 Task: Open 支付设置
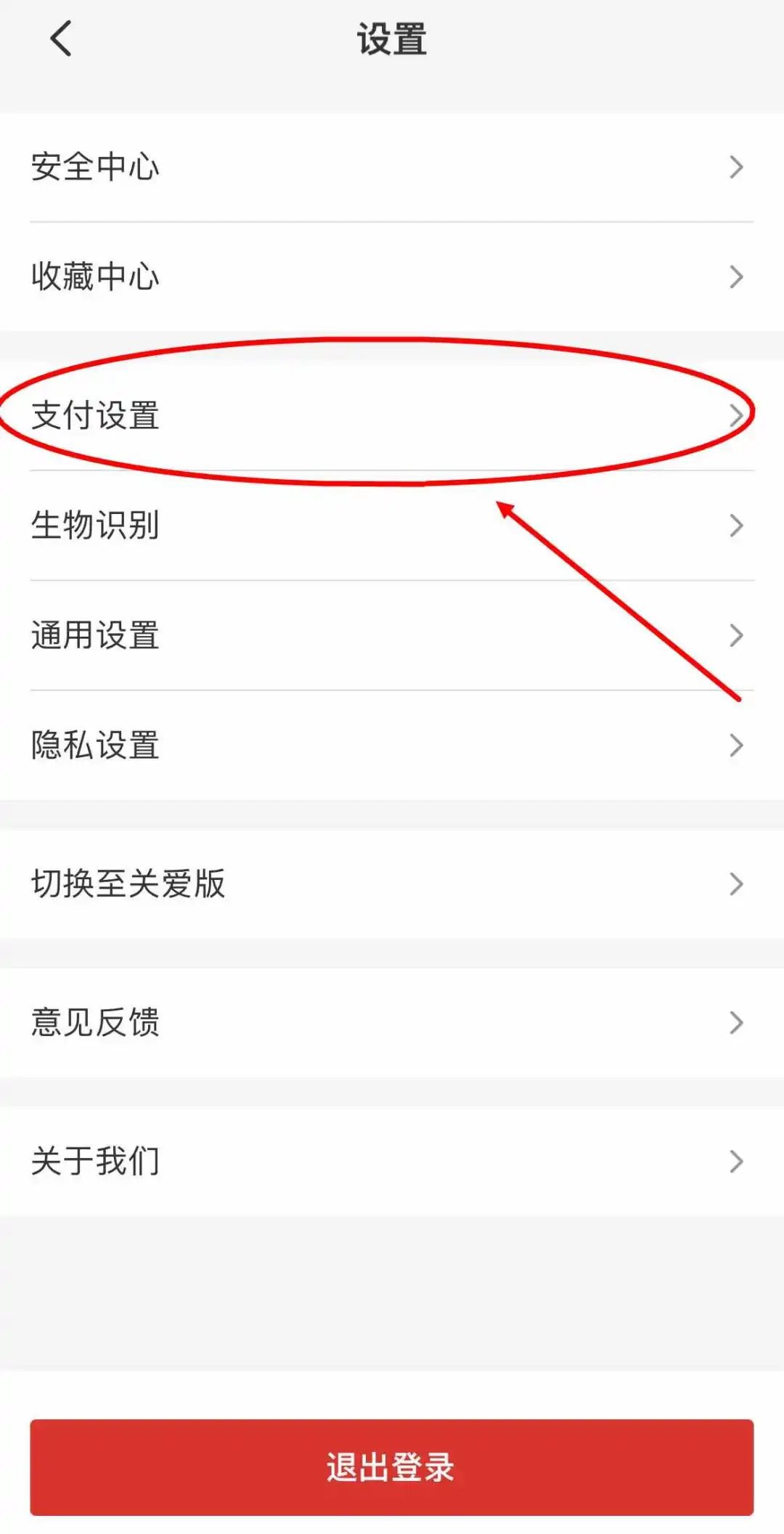tap(392, 415)
